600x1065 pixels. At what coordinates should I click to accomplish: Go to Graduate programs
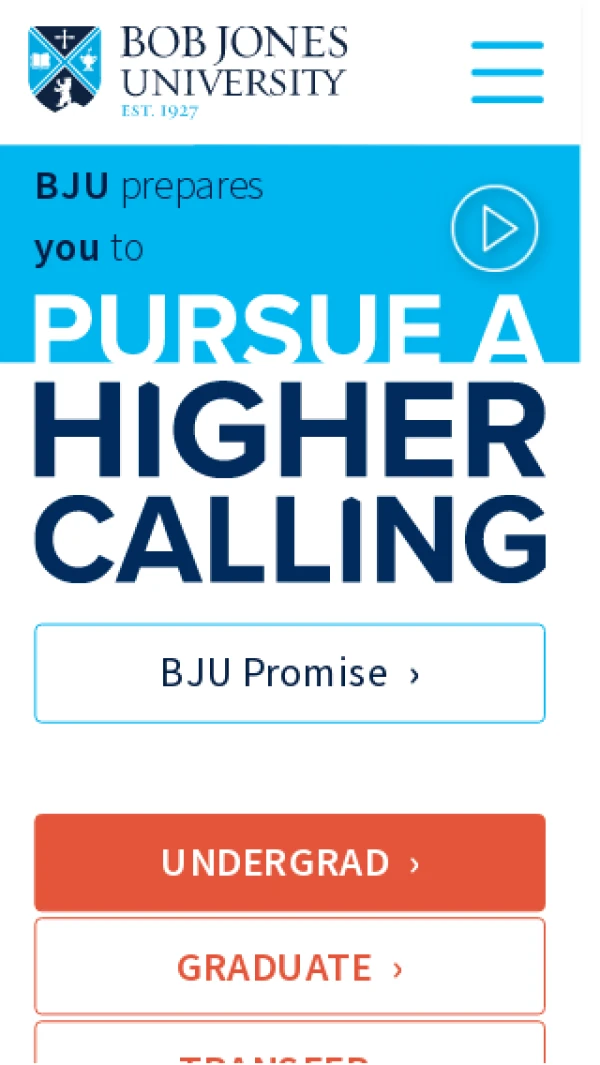point(290,967)
